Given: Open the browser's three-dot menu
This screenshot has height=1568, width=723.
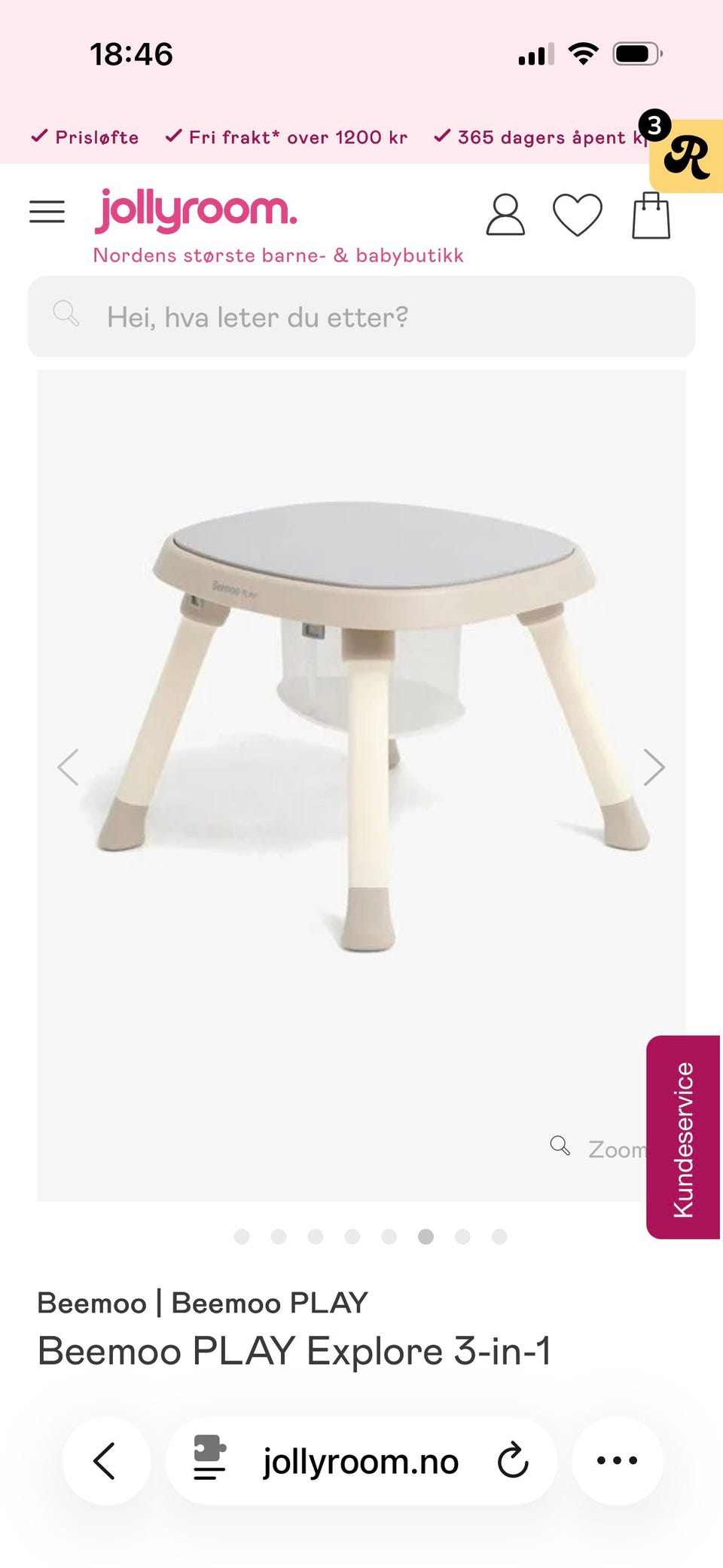Looking at the screenshot, I should [x=617, y=1461].
